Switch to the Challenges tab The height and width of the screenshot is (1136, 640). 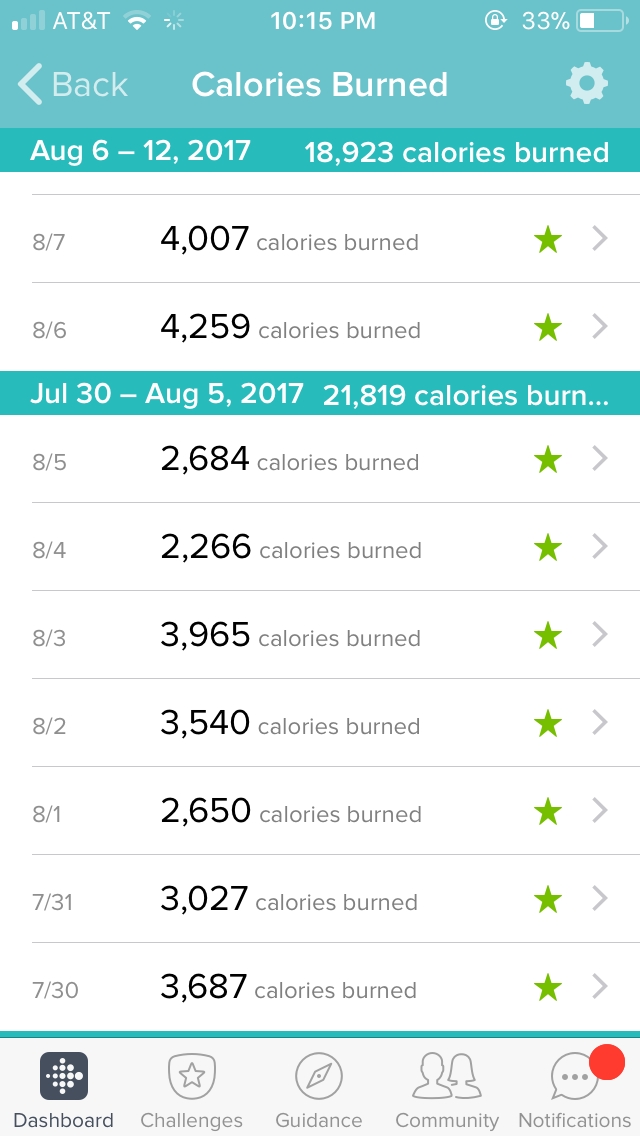(x=191, y=1089)
